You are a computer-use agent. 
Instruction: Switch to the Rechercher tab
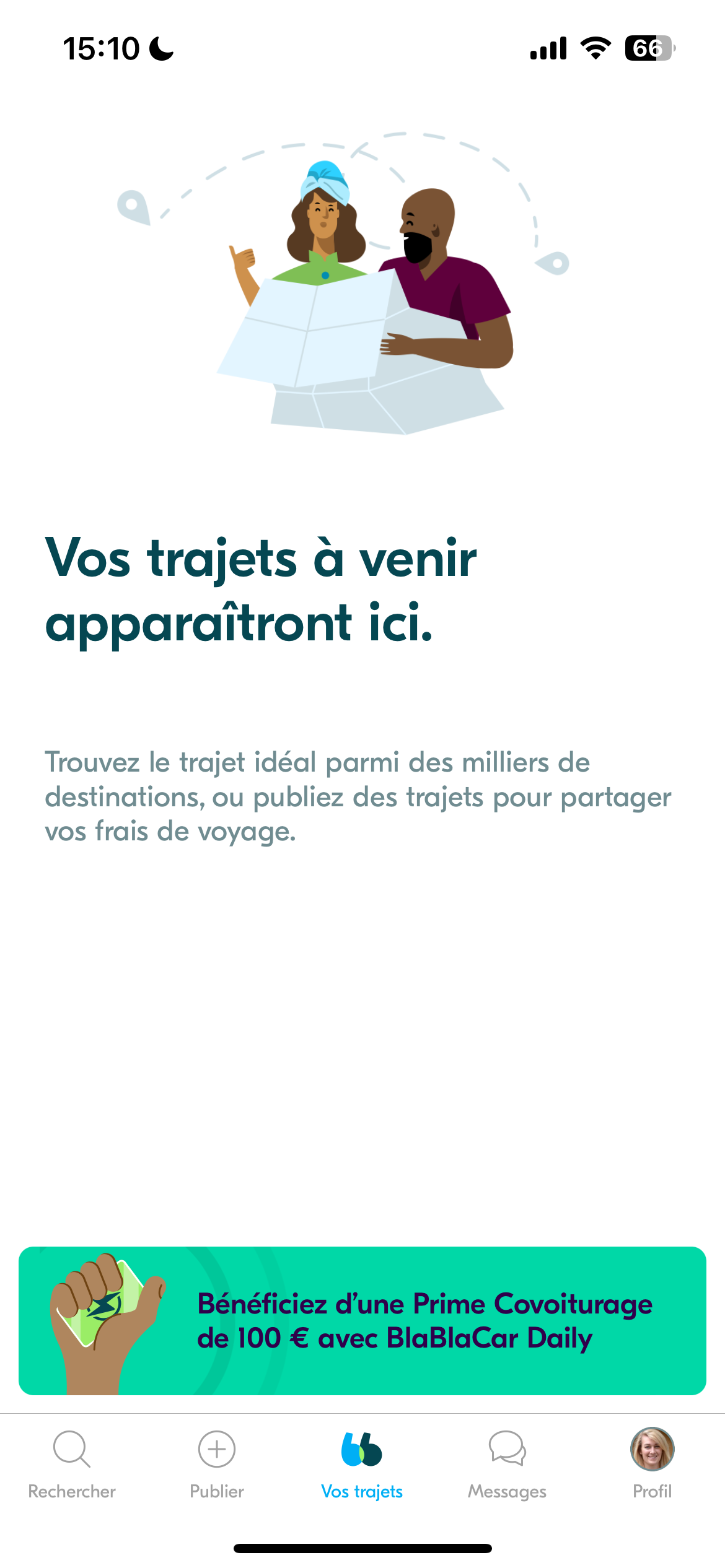pos(72,1464)
